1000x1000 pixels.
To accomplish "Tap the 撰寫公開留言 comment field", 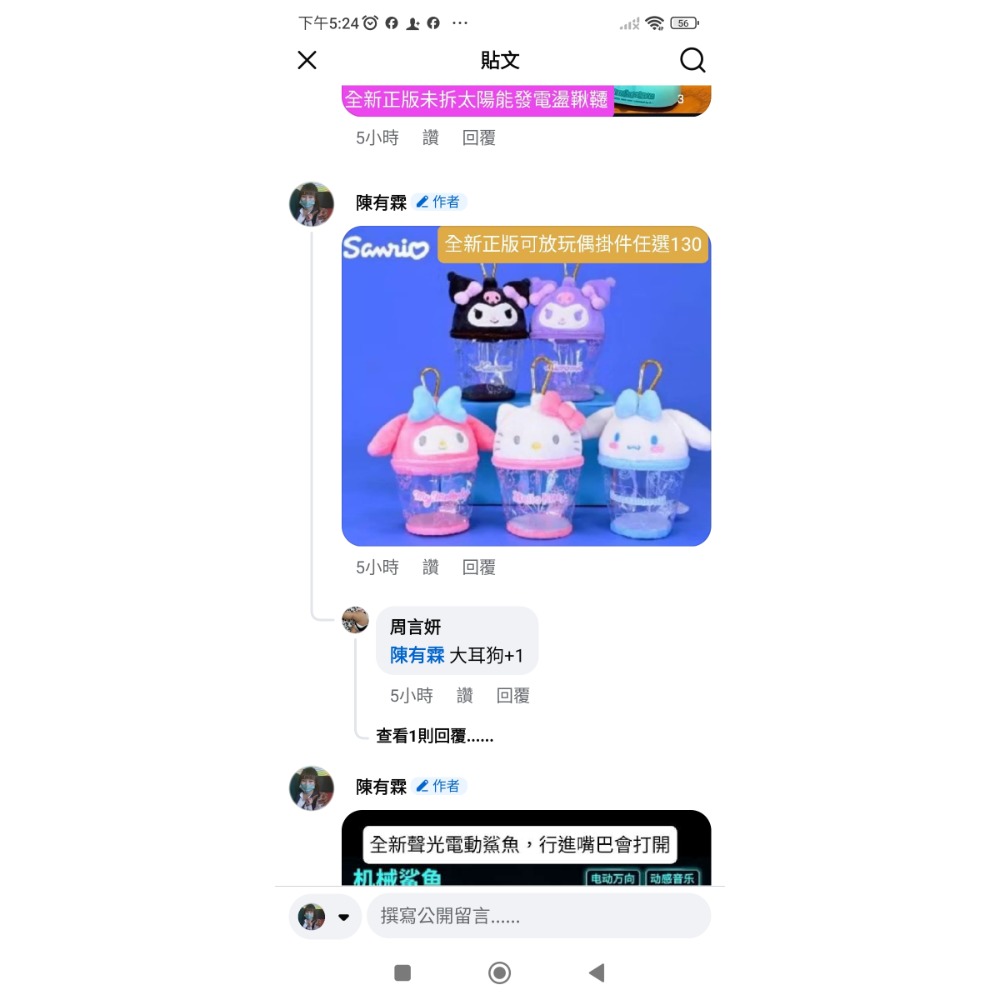I will pyautogui.click(x=538, y=916).
